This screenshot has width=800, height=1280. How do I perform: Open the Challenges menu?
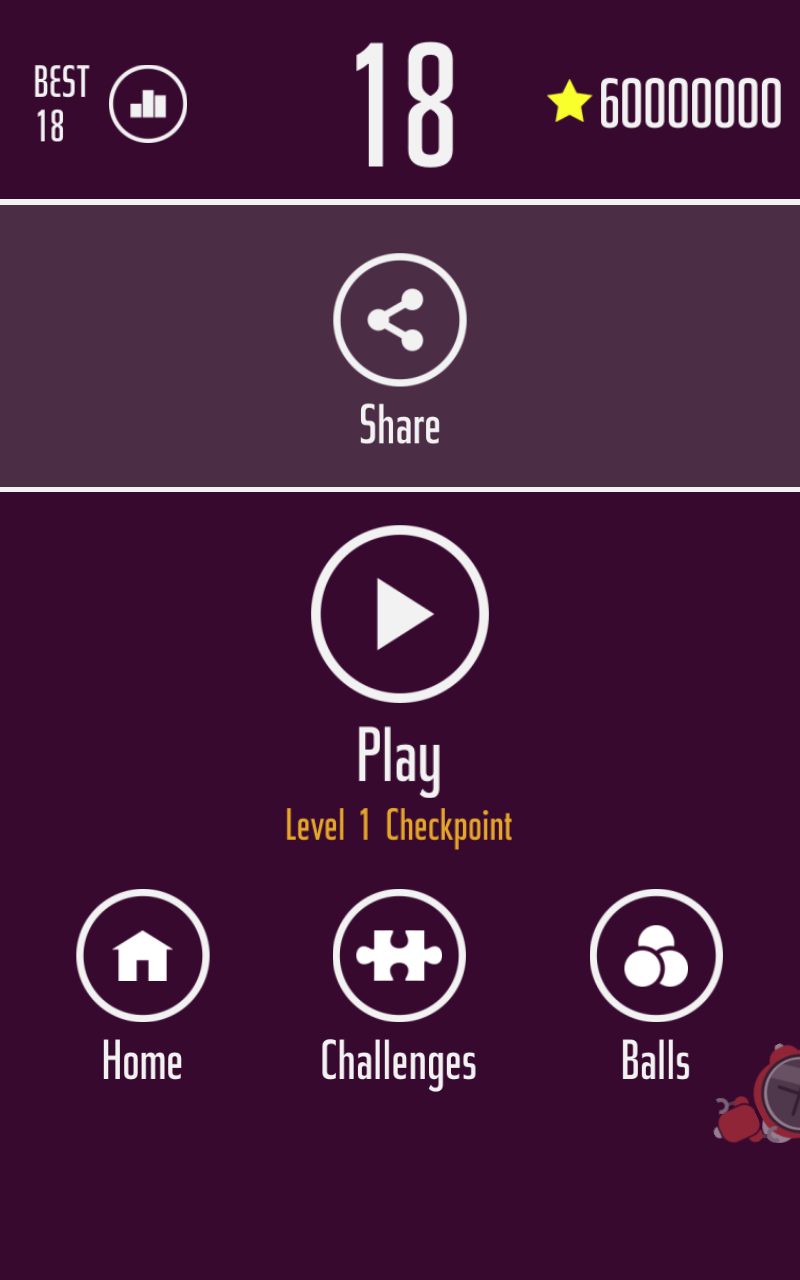399,955
